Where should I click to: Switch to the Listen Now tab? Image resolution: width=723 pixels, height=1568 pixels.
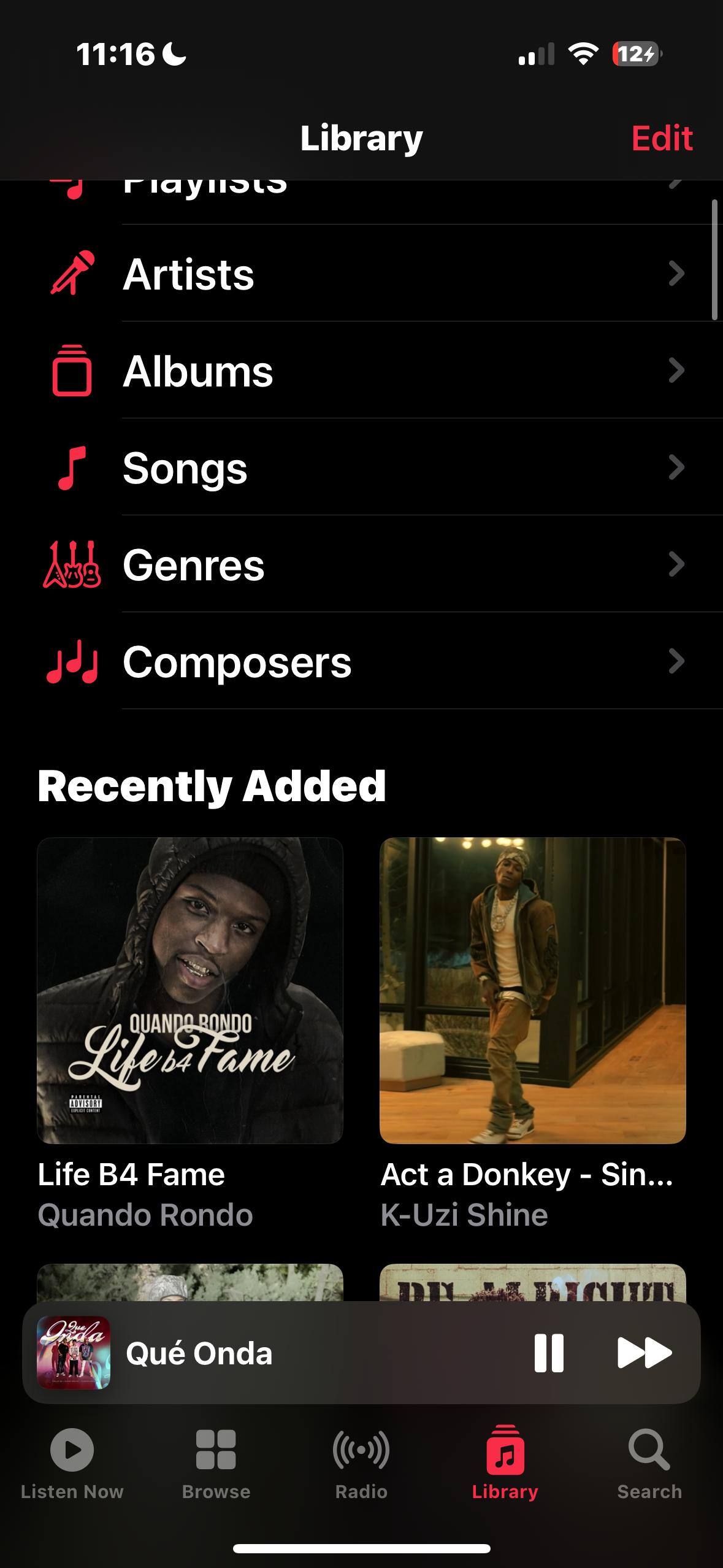click(x=72, y=1462)
